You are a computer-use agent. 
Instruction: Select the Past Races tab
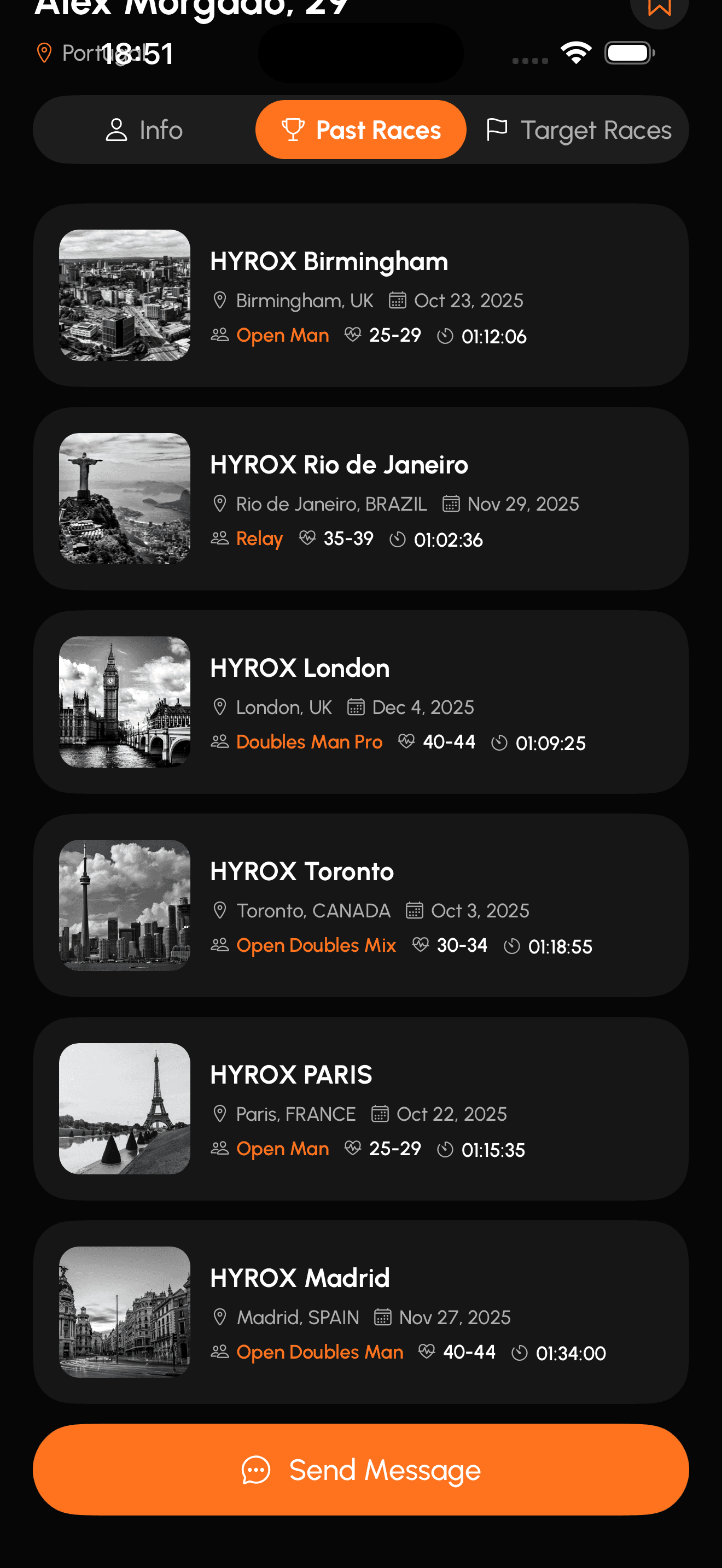[360, 129]
